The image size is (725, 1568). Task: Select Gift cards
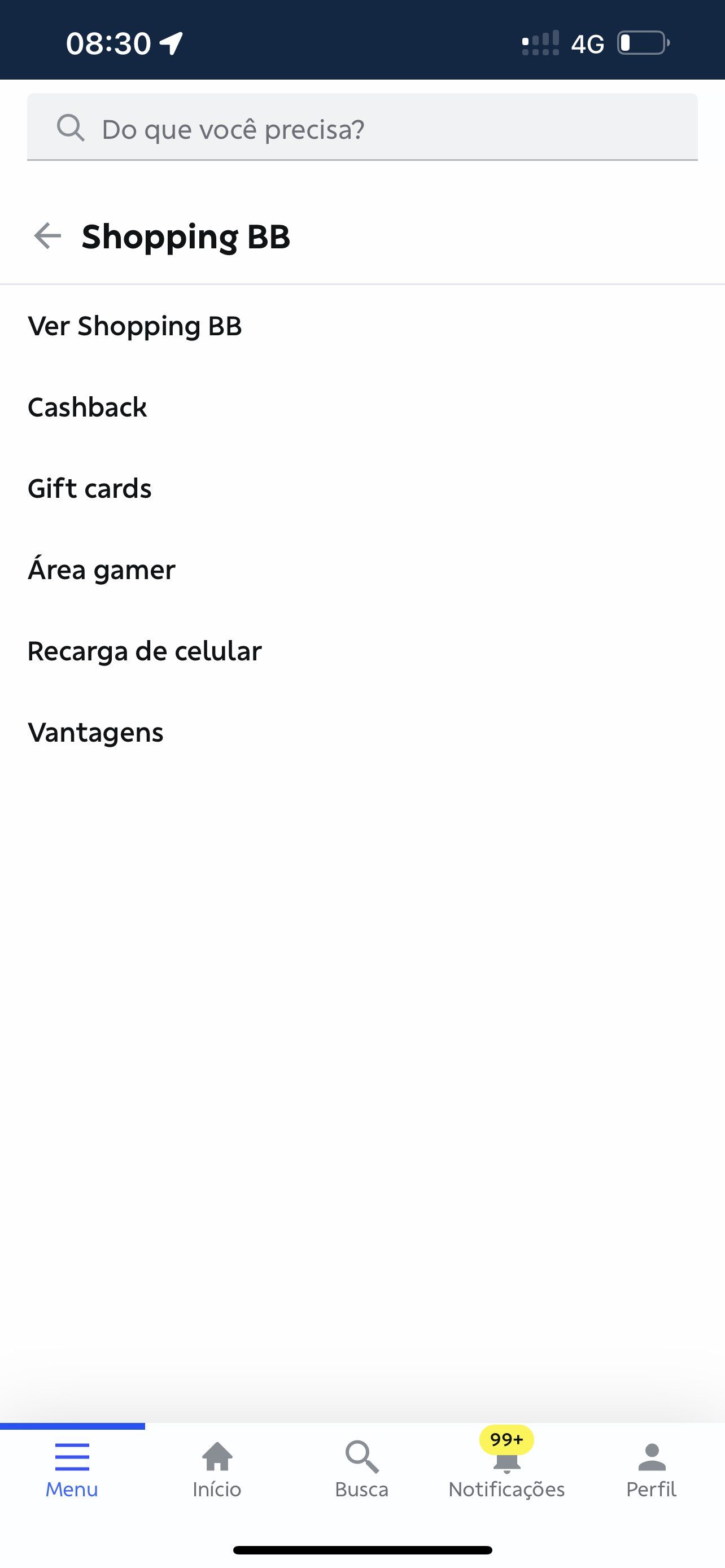[x=89, y=488]
